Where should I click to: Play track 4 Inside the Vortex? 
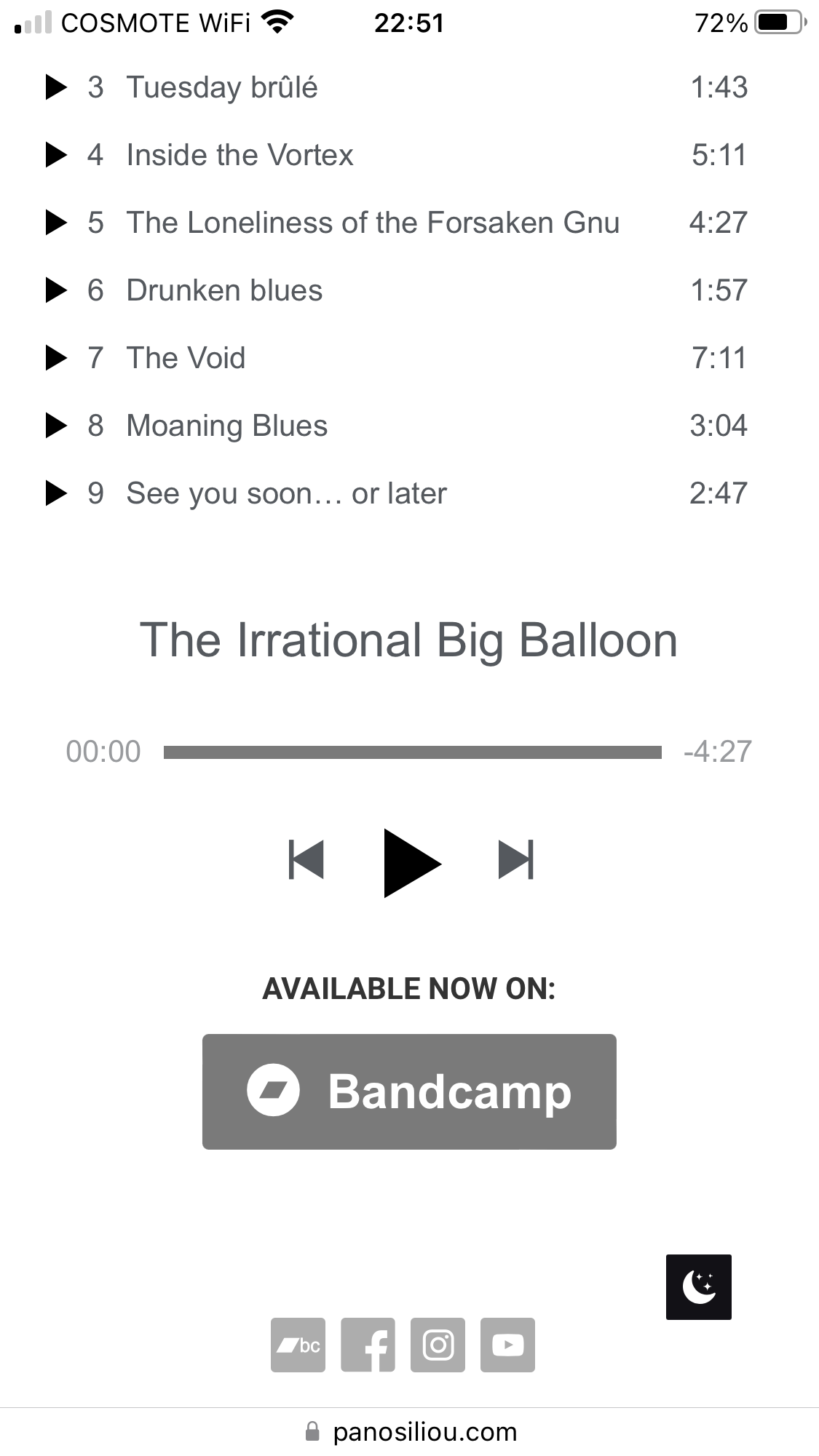tap(56, 155)
